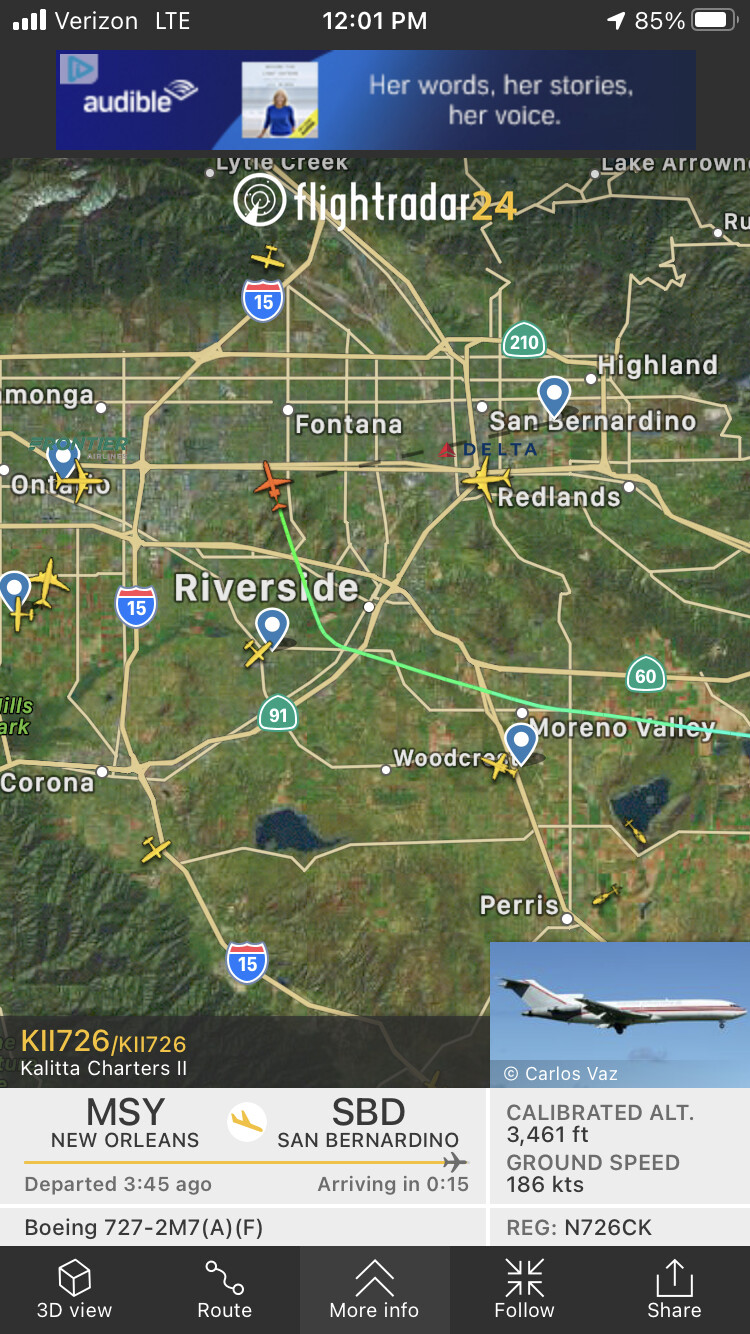This screenshot has width=750, height=1334.
Task: Show the flight Route
Action: tap(225, 1290)
